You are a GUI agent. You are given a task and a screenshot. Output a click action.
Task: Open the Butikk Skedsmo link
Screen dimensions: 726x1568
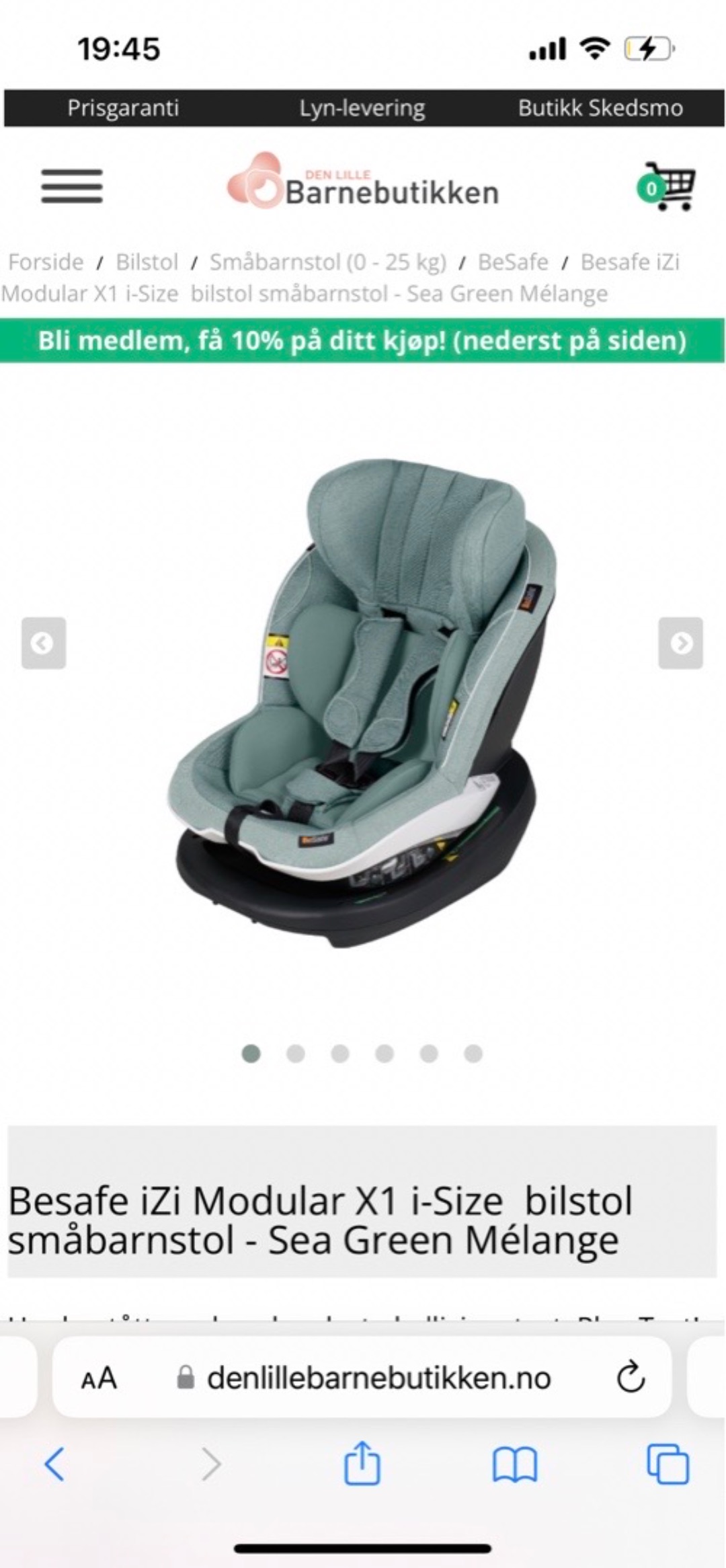(x=600, y=108)
